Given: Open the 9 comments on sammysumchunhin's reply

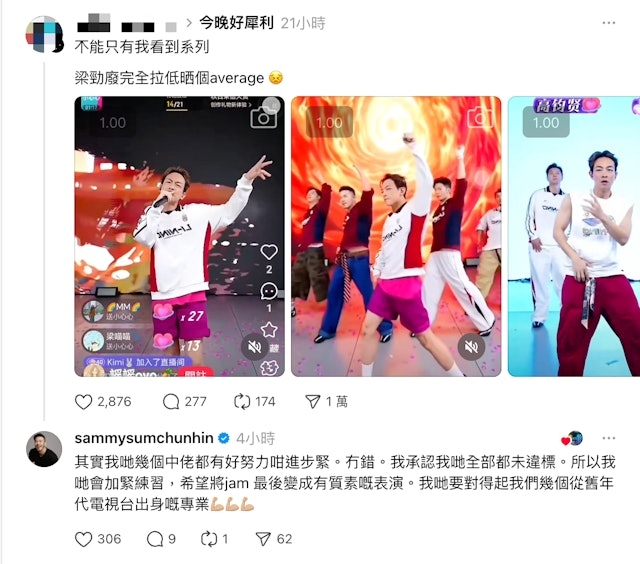Looking at the screenshot, I should 155,539.
